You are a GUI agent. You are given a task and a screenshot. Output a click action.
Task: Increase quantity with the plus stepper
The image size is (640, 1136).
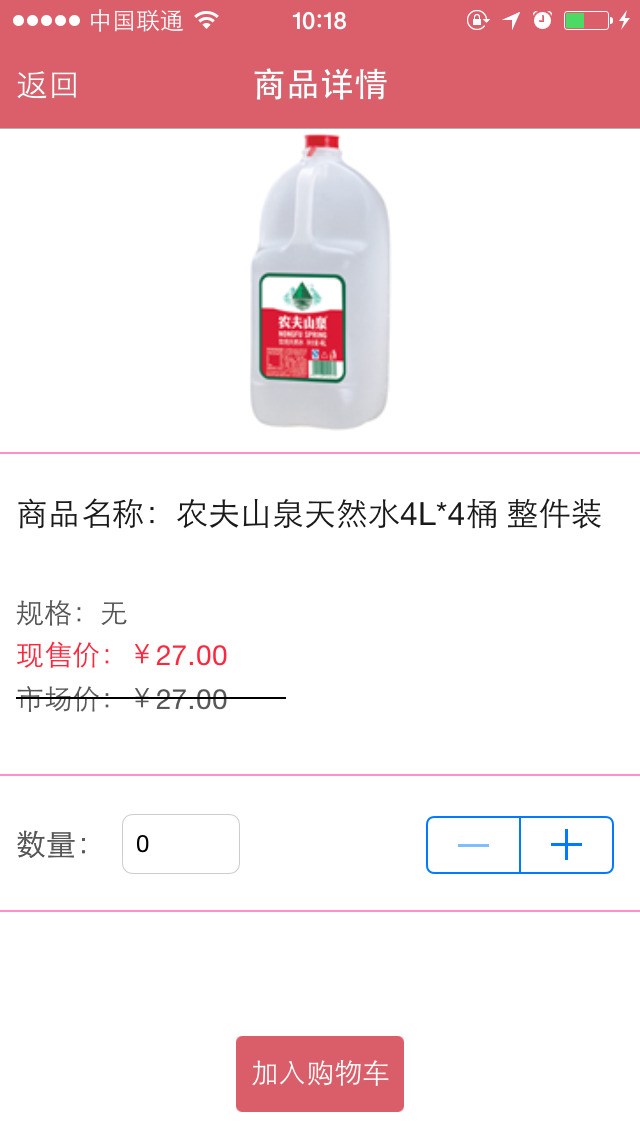[x=566, y=845]
